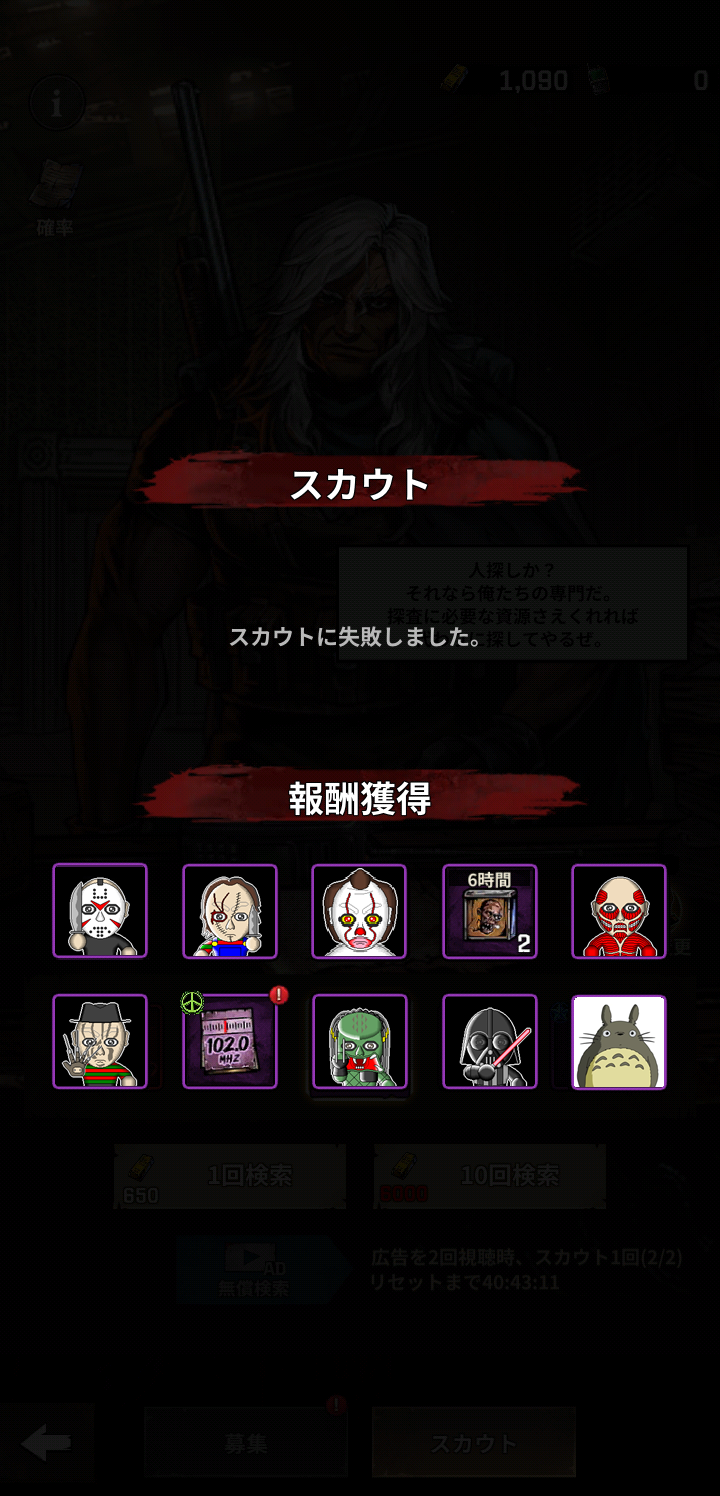View the clown character reward

tap(359, 911)
